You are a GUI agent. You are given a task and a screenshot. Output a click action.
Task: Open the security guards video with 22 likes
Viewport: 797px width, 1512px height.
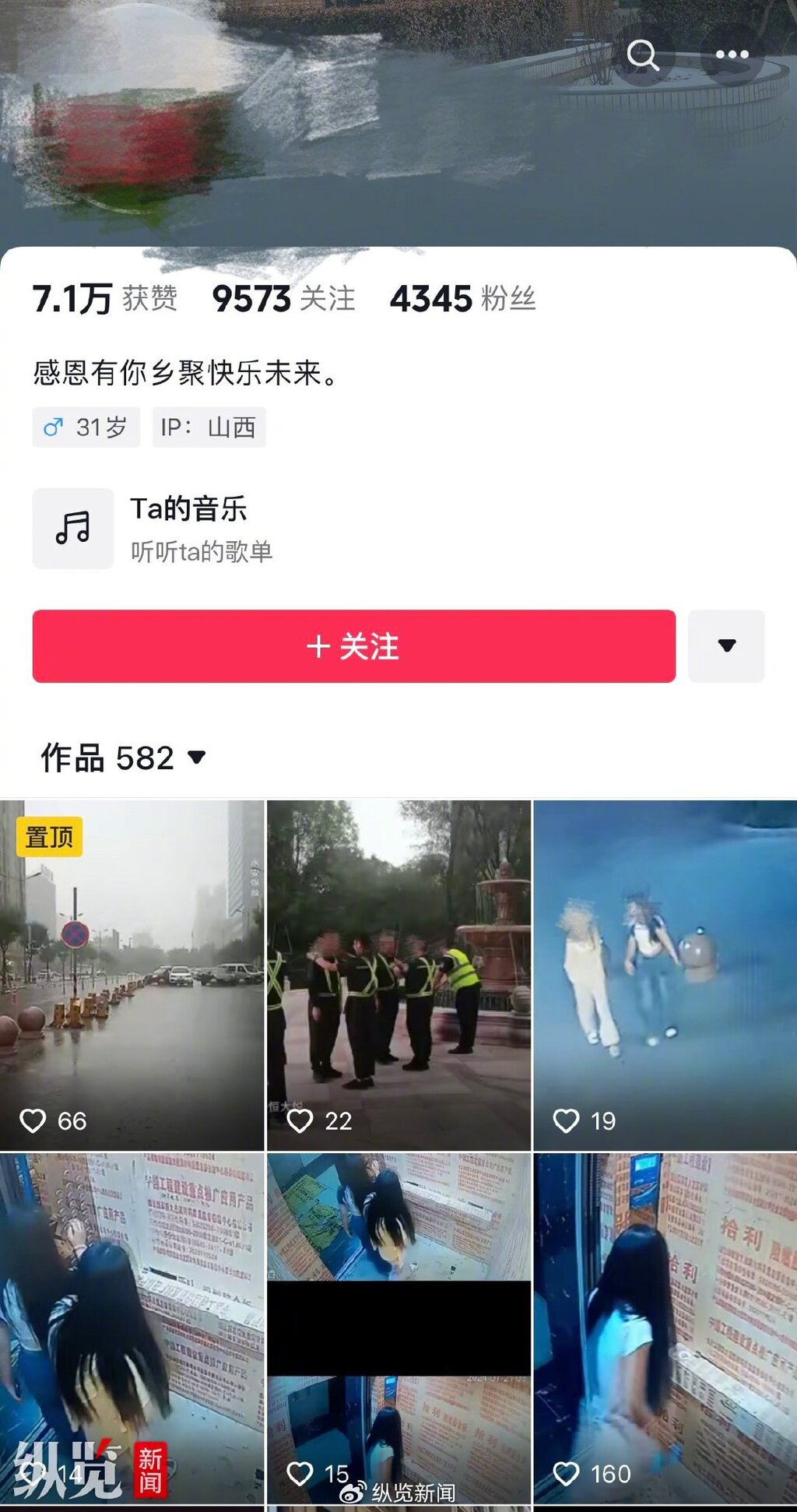(x=398, y=975)
